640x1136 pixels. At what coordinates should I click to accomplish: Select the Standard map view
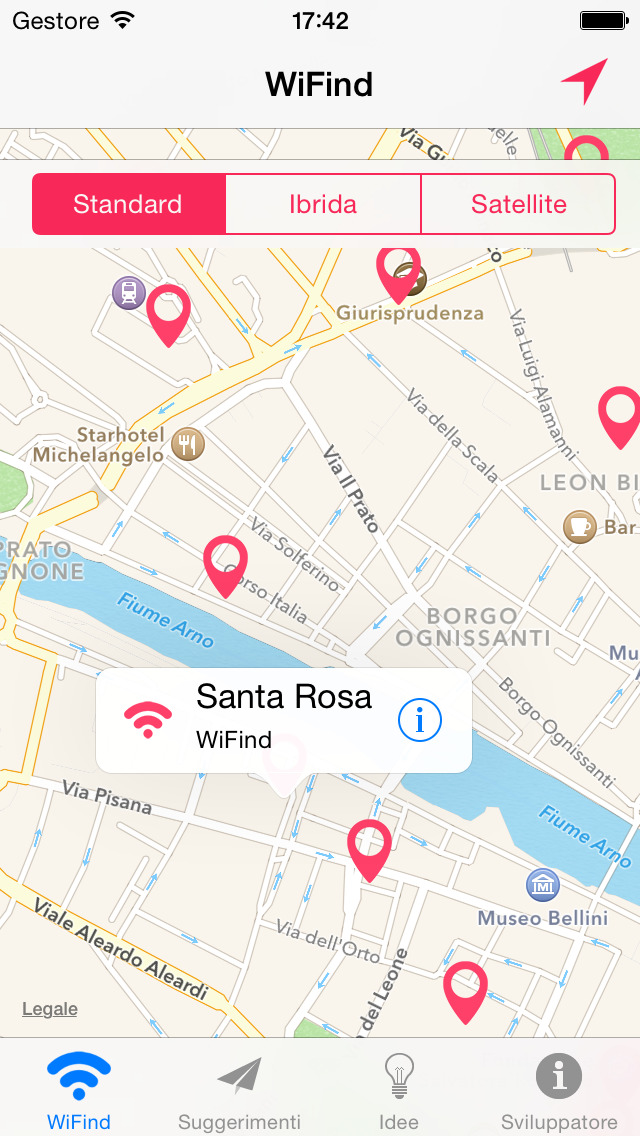[128, 204]
